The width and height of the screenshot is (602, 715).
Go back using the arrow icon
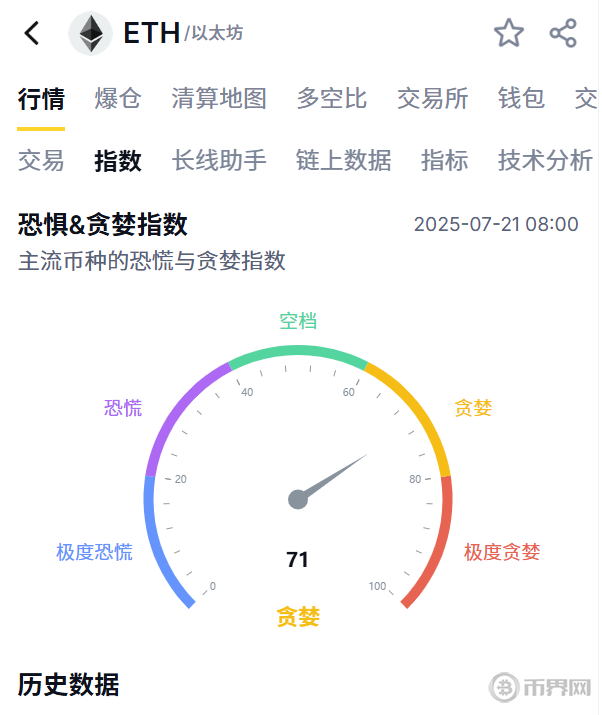pyautogui.click(x=32, y=34)
